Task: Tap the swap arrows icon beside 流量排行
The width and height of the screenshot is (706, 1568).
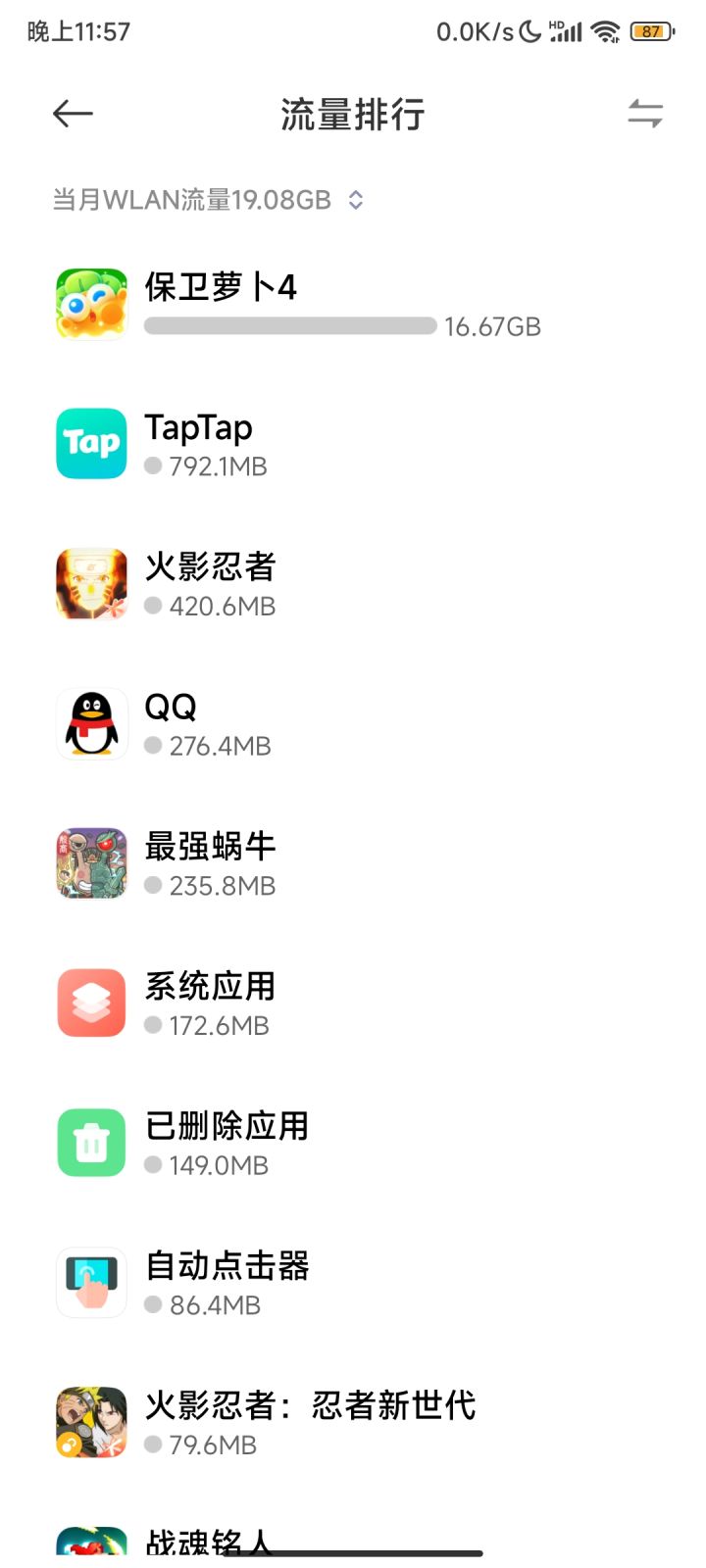Action: [x=645, y=114]
